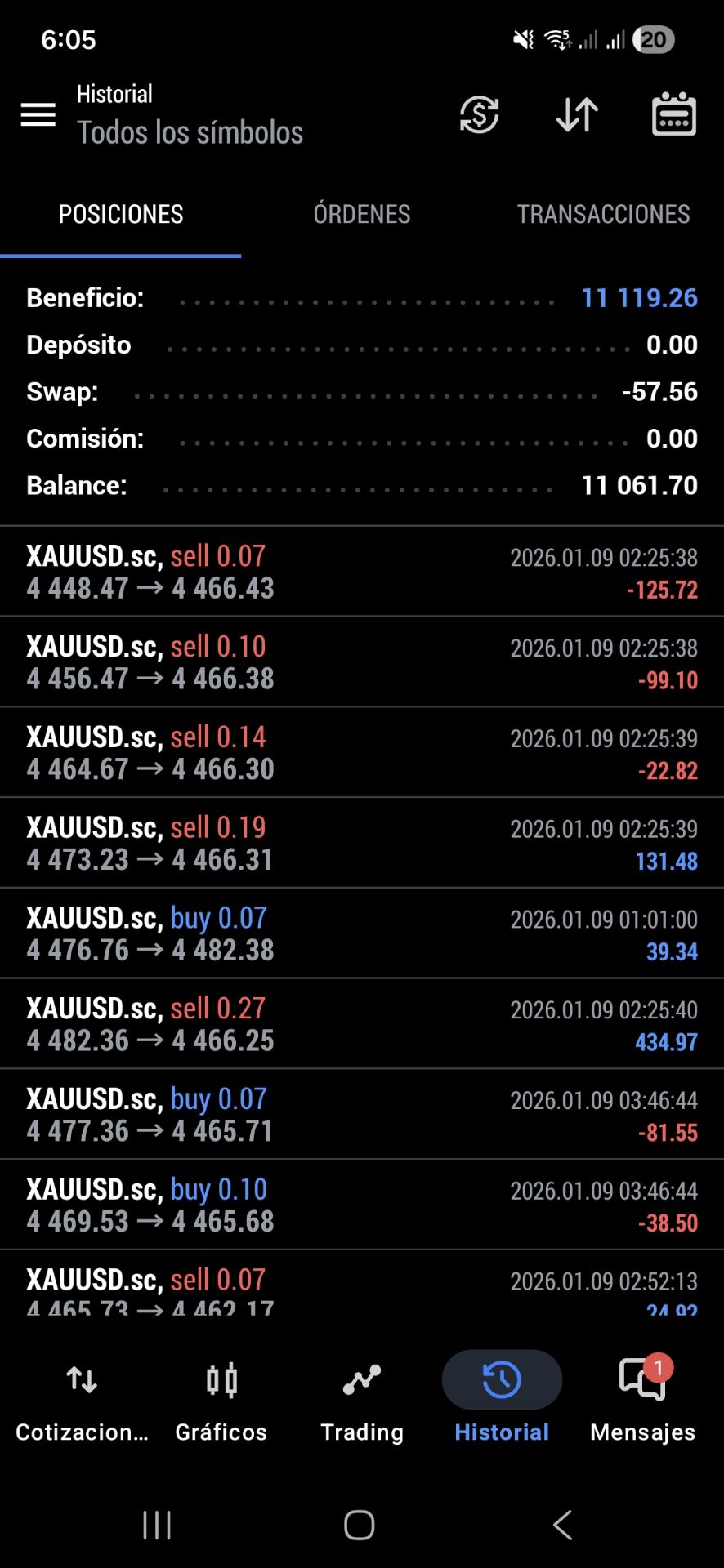Open the sell 0.07 position with -125.72
Image resolution: width=724 pixels, height=1568 pixels.
(362, 572)
